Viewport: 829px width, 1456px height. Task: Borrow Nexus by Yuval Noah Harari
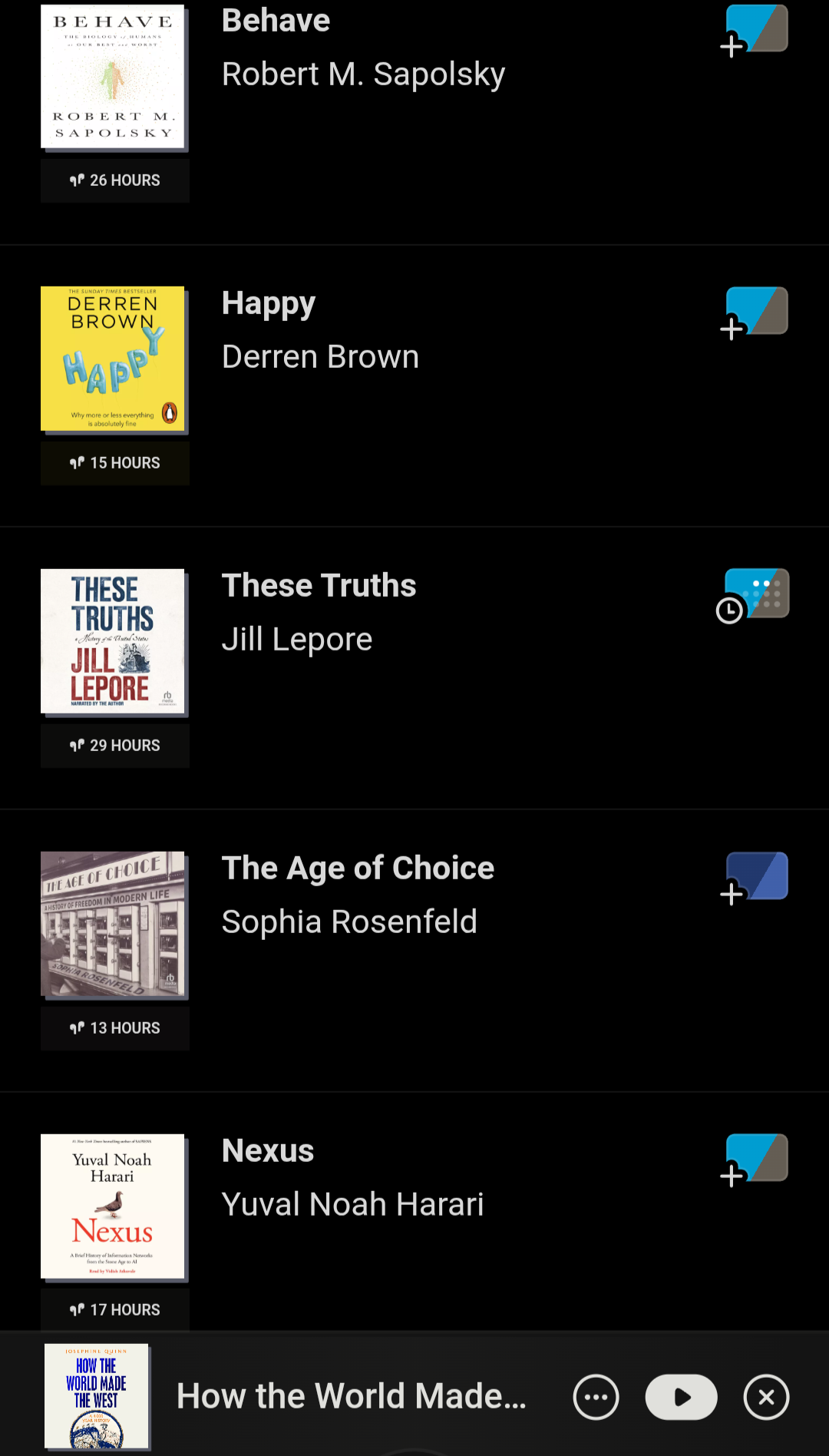click(x=755, y=1160)
